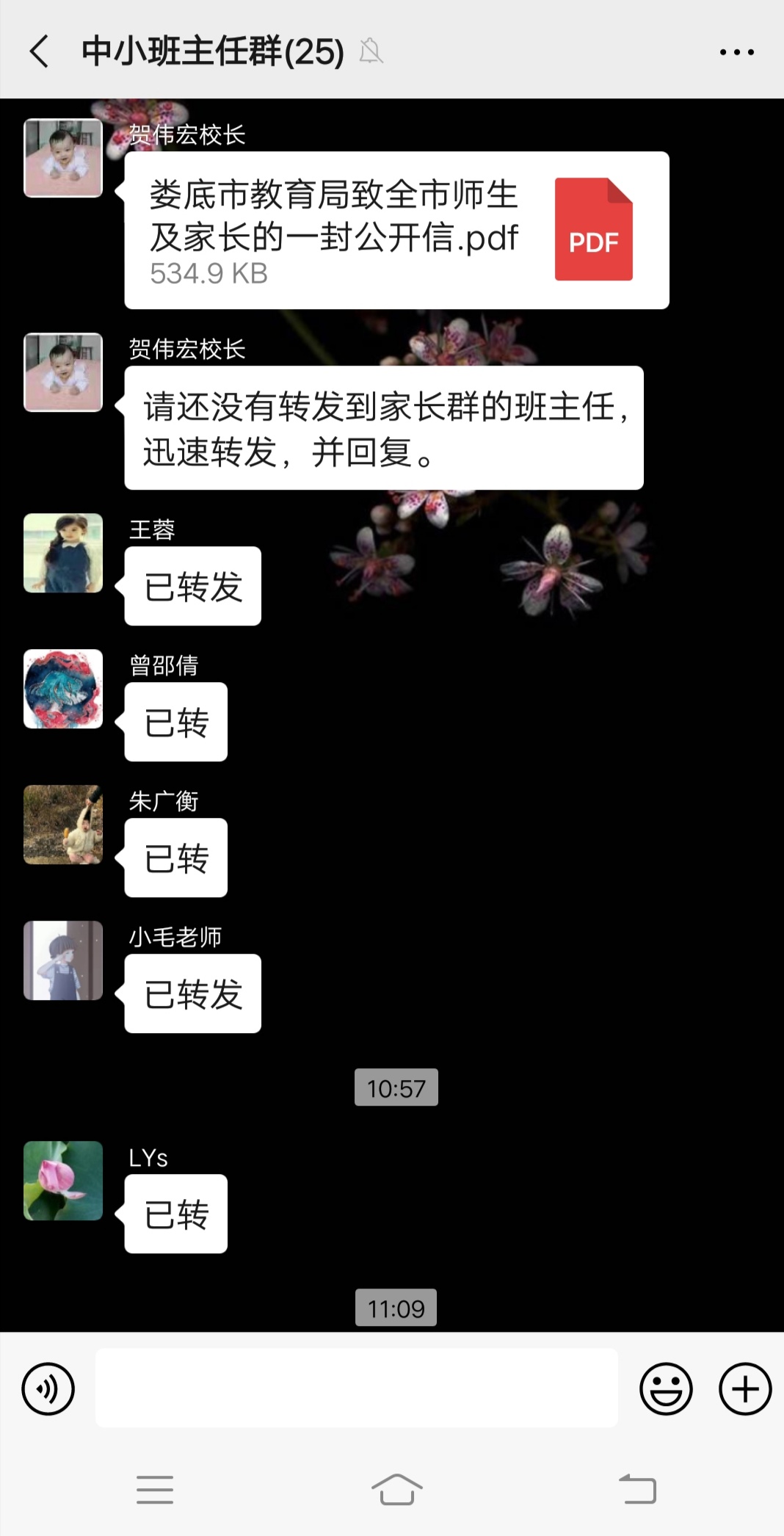Tap the system back button
Screen dimensions: 784x1536
pos(637,1489)
